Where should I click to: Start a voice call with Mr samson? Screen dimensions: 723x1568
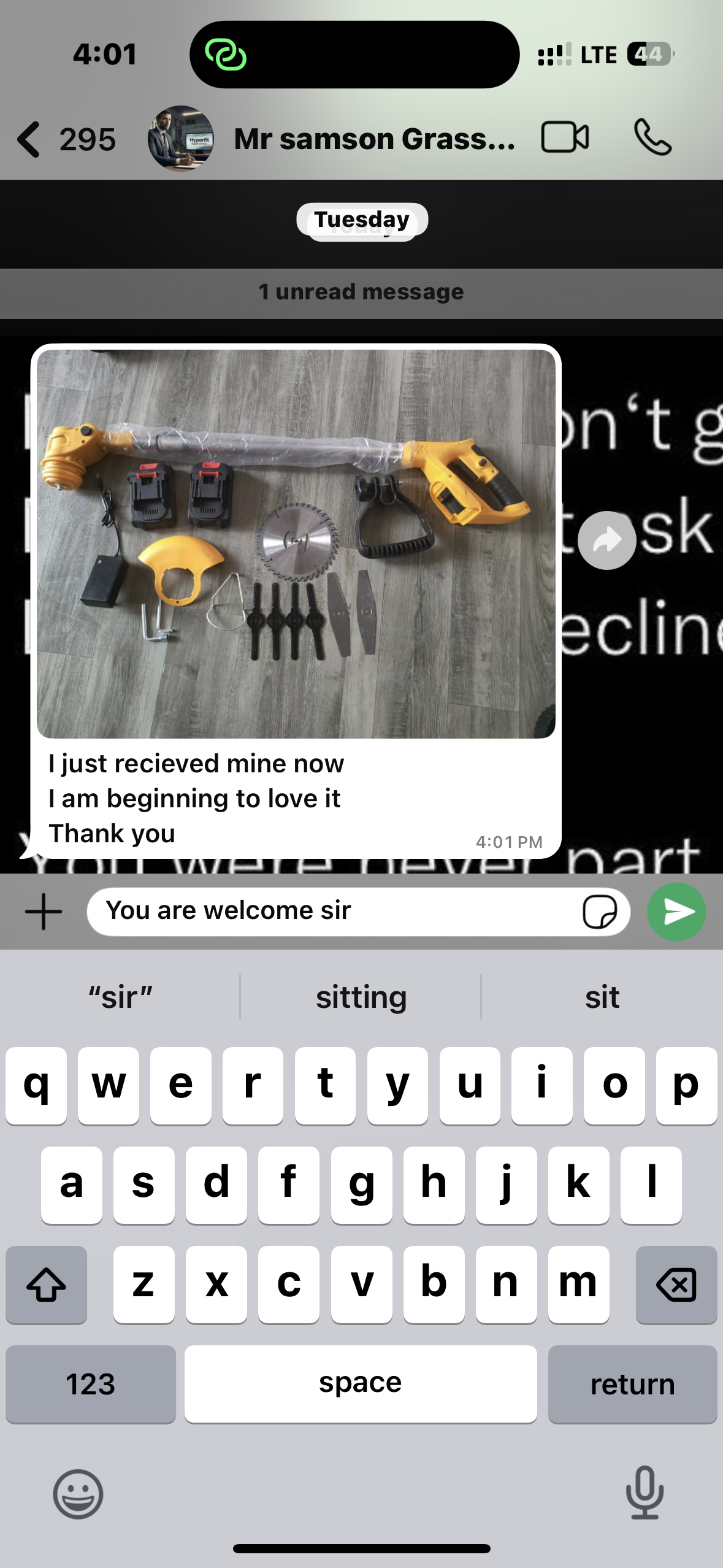coord(652,137)
